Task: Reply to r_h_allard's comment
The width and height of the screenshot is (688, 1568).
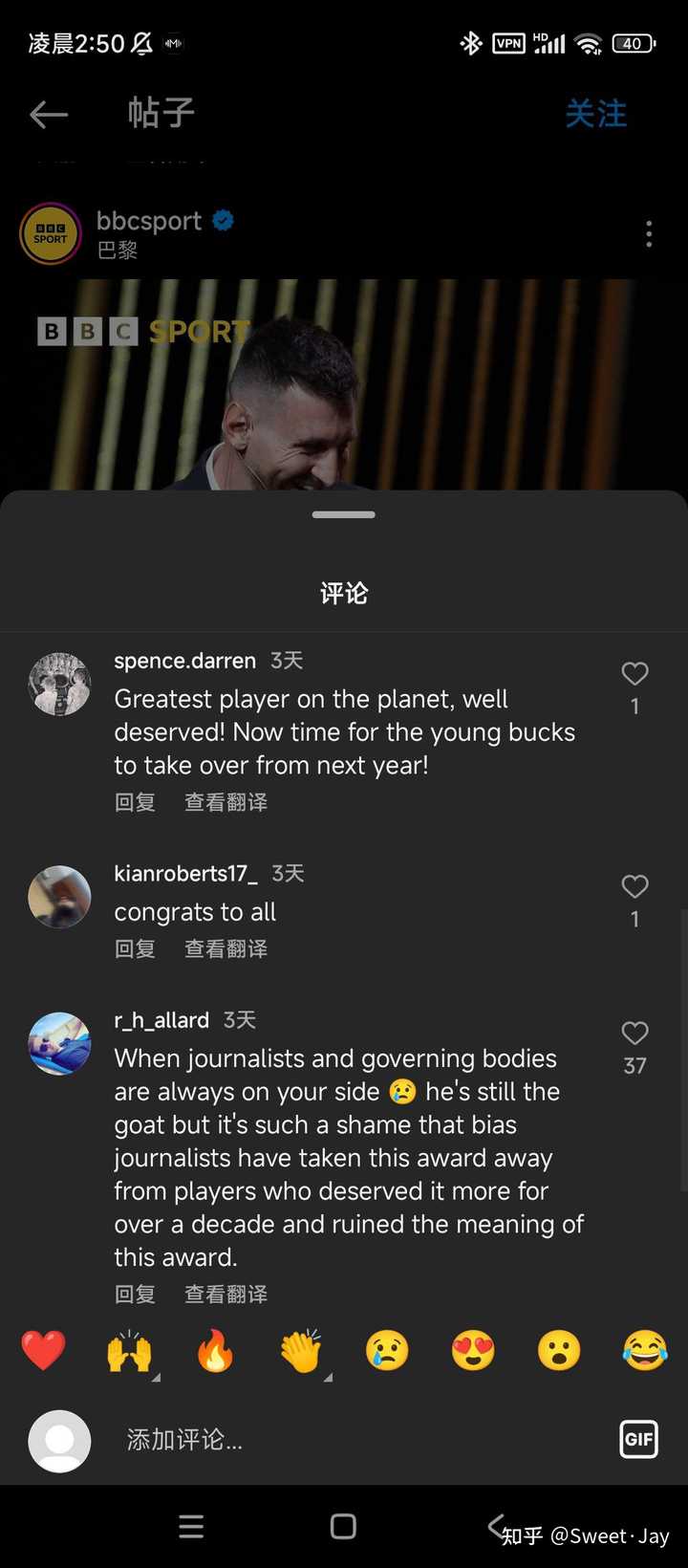Action: (x=135, y=1294)
